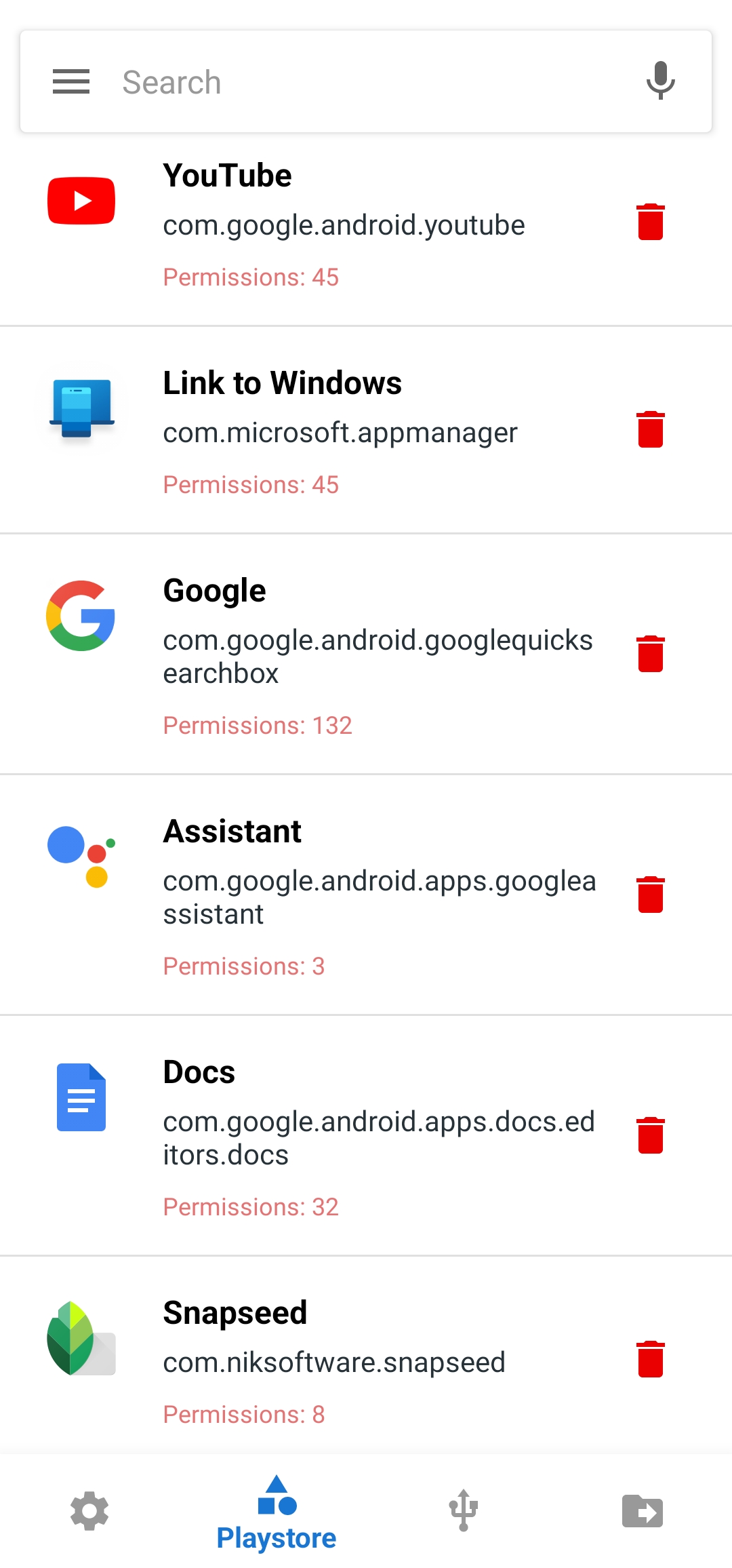Delete YouTube with its trash icon
The image size is (732, 1568).
650,222
